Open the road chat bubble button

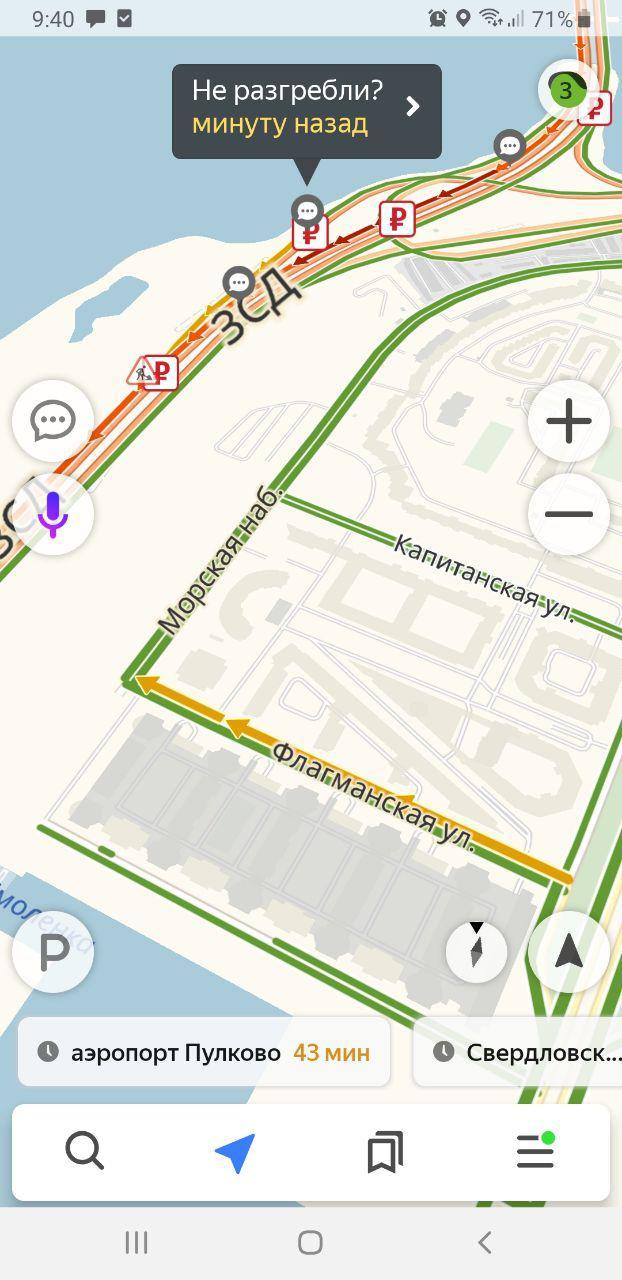(x=53, y=421)
